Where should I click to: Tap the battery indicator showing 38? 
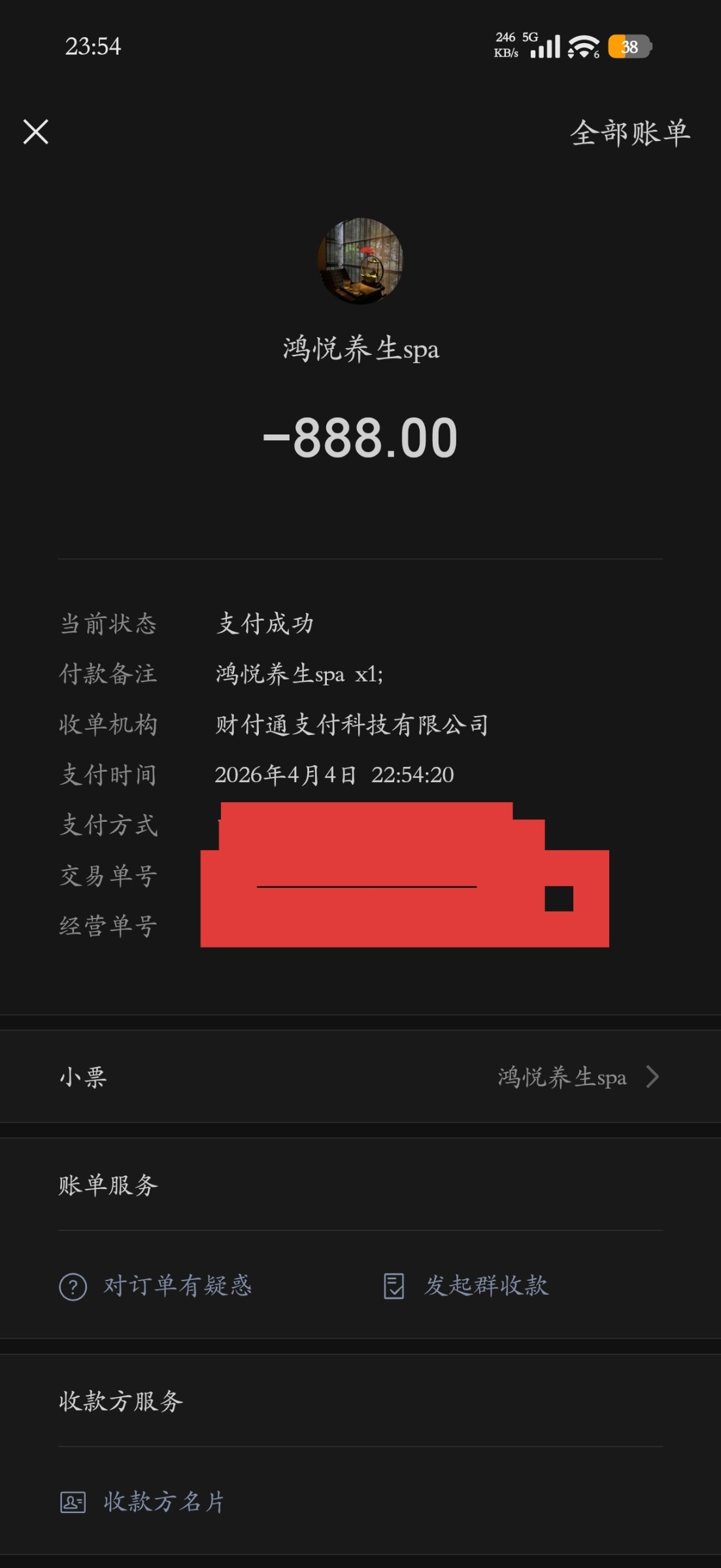pyautogui.click(x=628, y=46)
